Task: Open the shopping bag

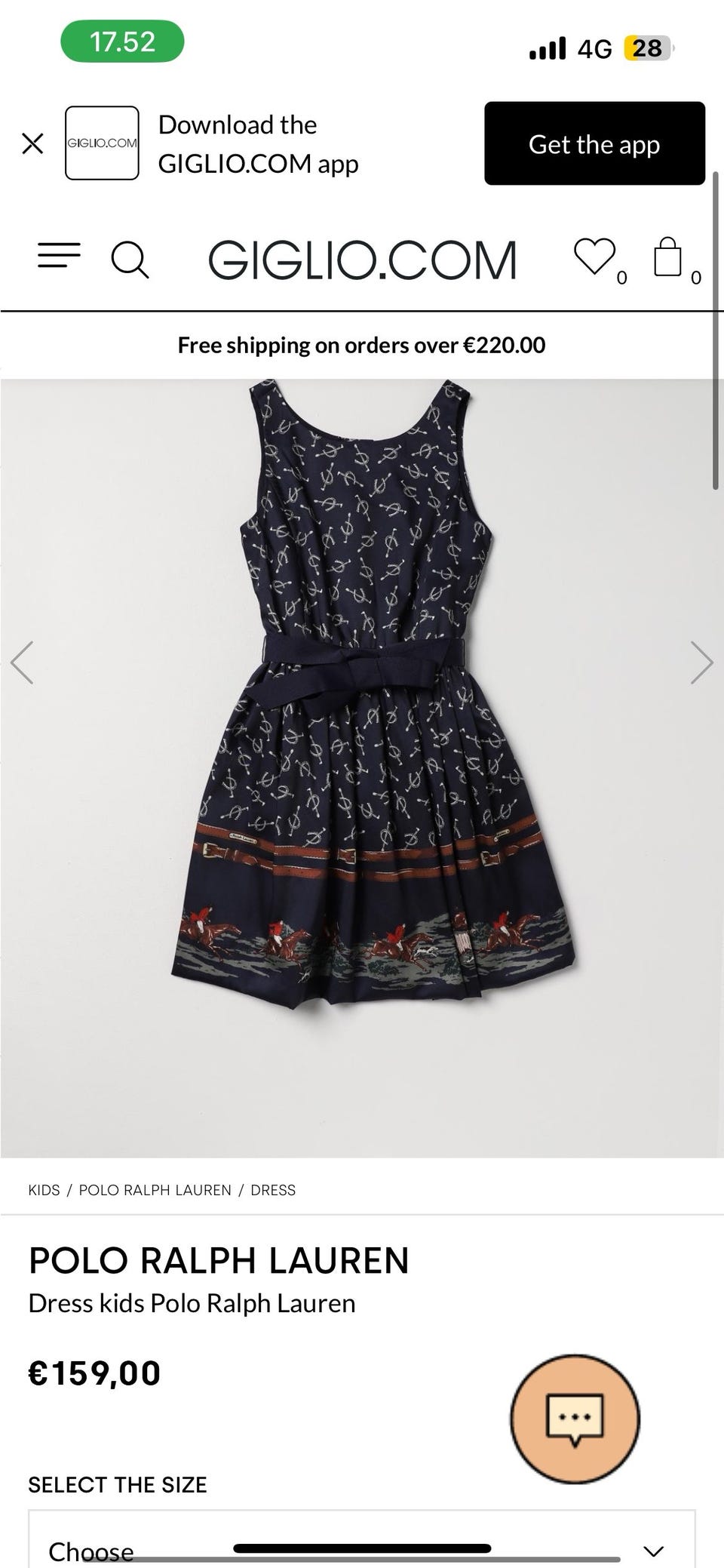Action: (667, 257)
